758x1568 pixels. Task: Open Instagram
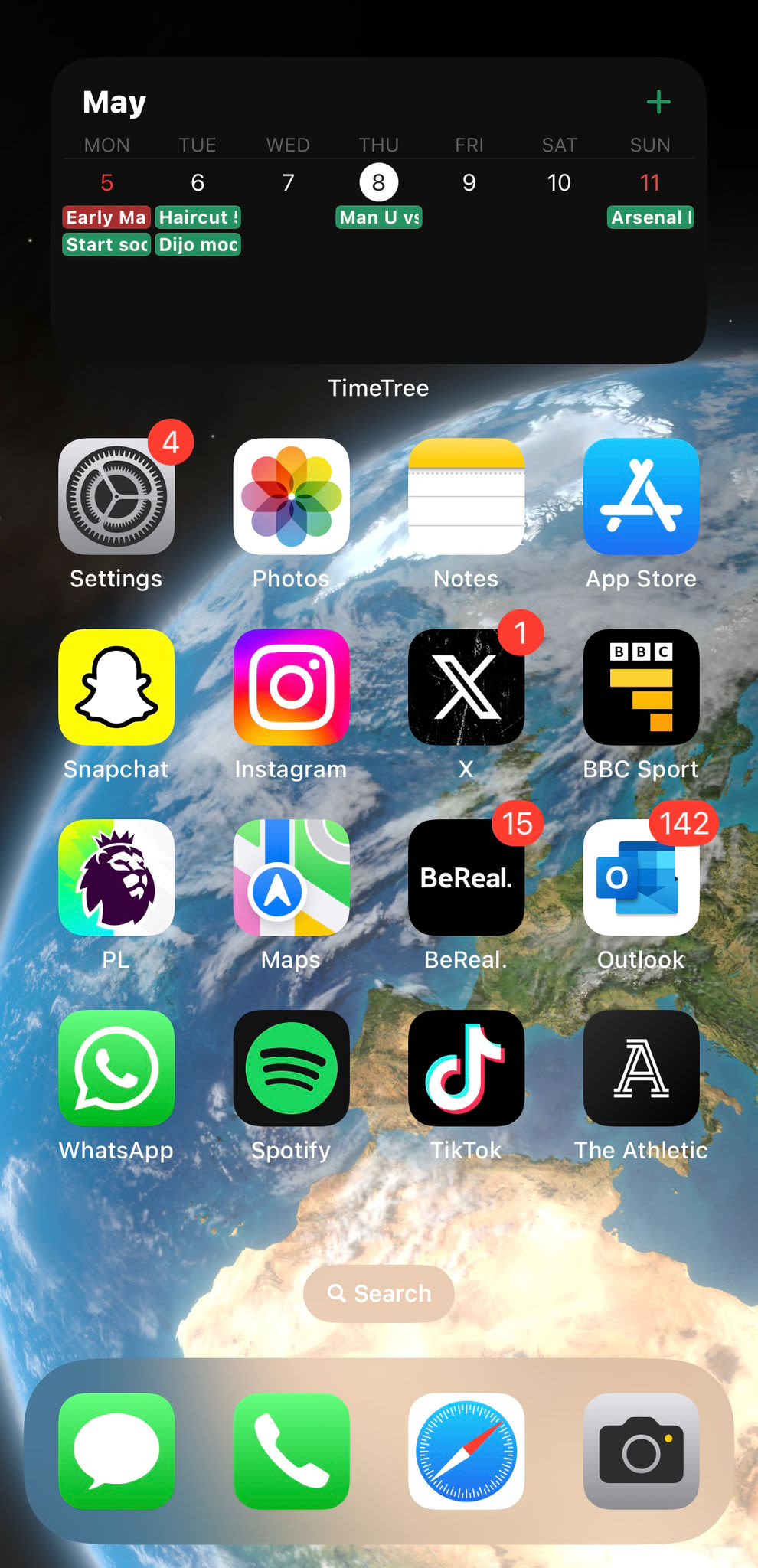click(x=291, y=687)
